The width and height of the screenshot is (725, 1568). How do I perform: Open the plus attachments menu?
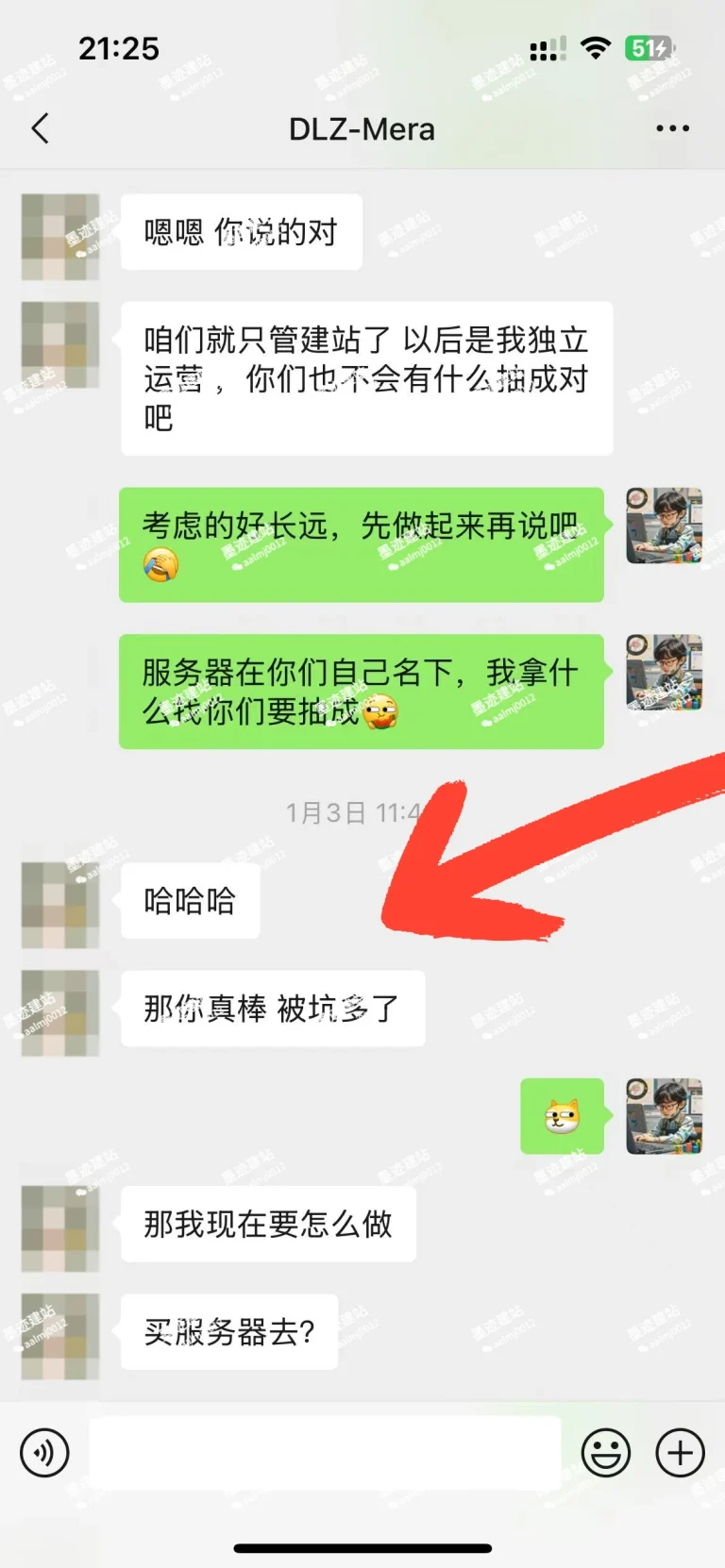(x=680, y=1453)
